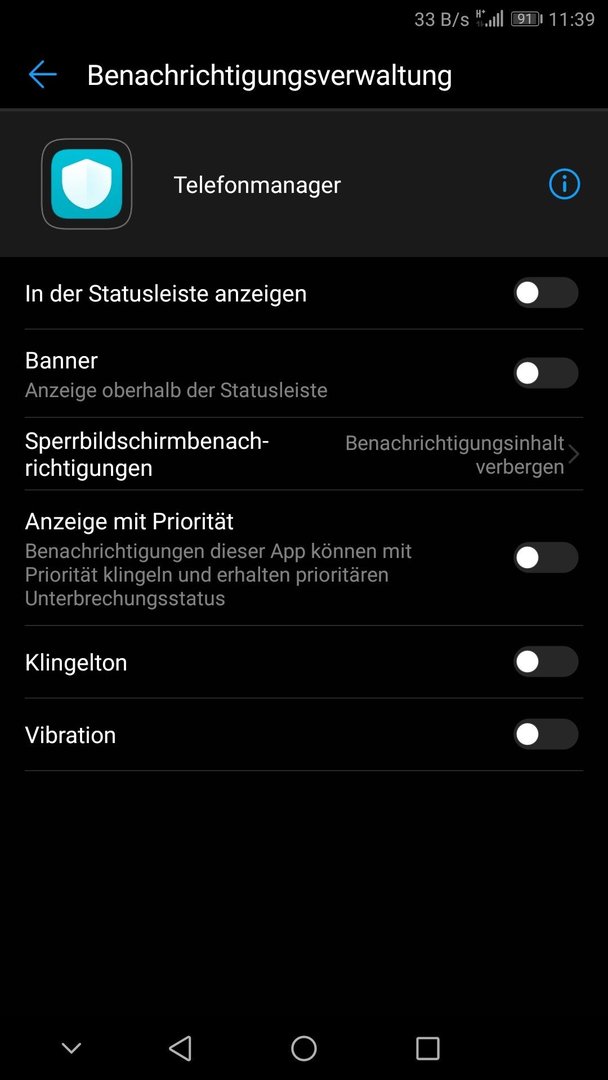Image resolution: width=608 pixels, height=1080 pixels.
Task: Tap the system home button
Action: point(304,1048)
